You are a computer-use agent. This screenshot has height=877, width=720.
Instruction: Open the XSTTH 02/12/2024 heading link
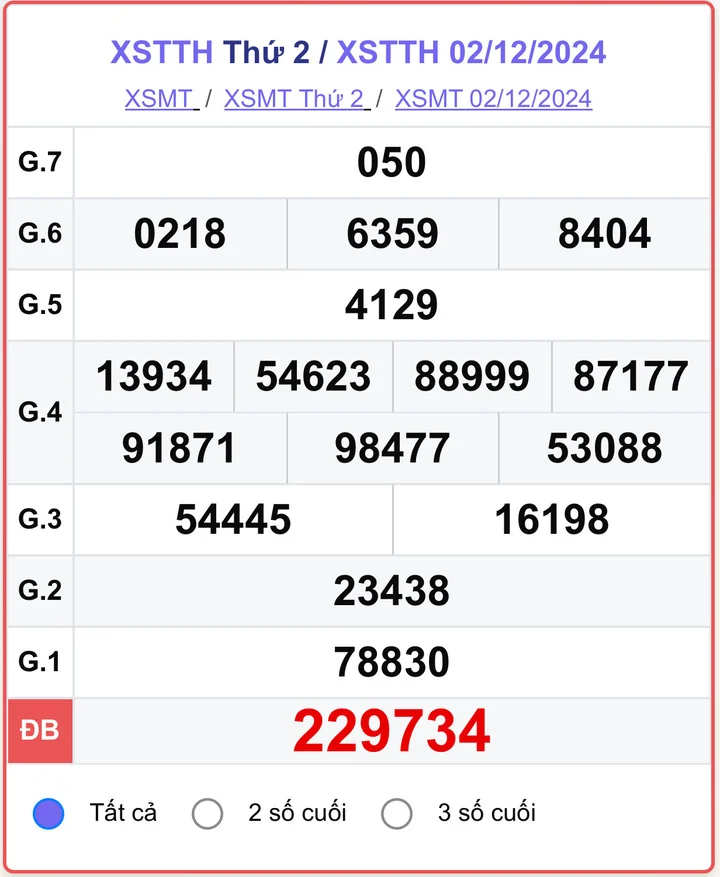click(x=471, y=52)
